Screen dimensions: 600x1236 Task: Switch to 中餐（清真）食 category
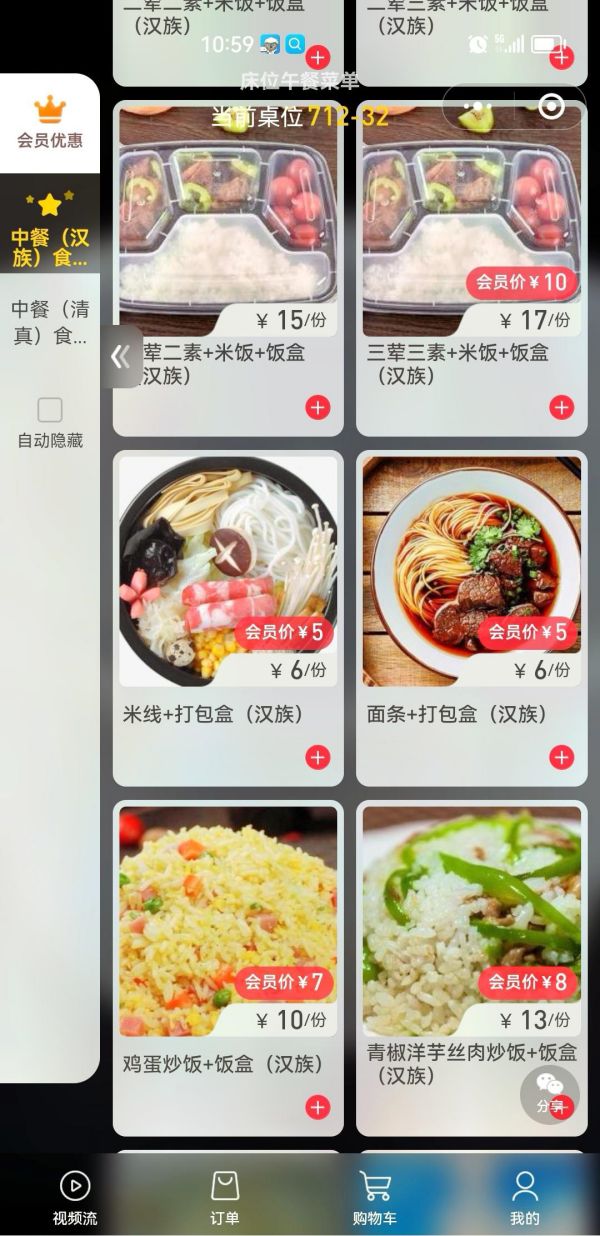click(49, 322)
